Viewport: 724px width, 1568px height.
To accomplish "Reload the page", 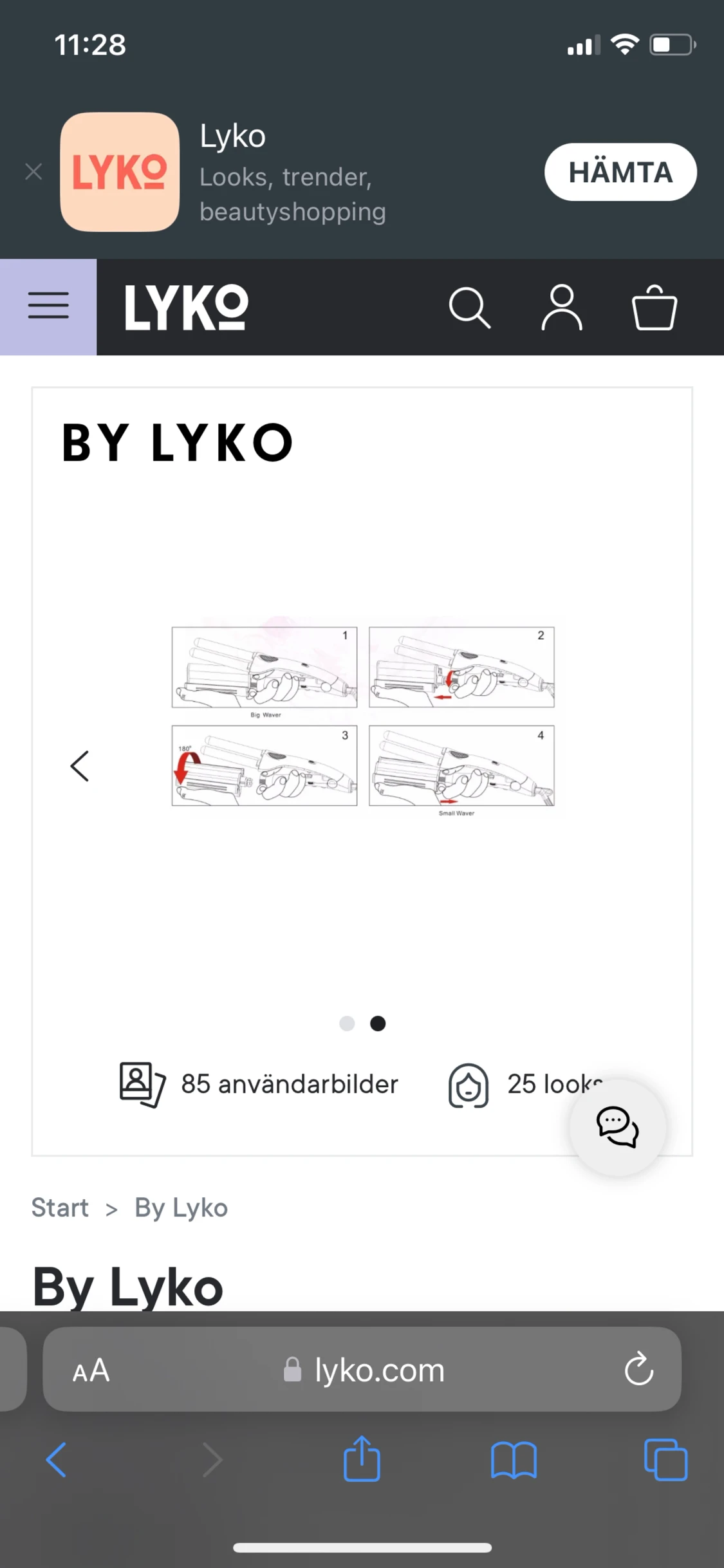I will (x=638, y=1369).
